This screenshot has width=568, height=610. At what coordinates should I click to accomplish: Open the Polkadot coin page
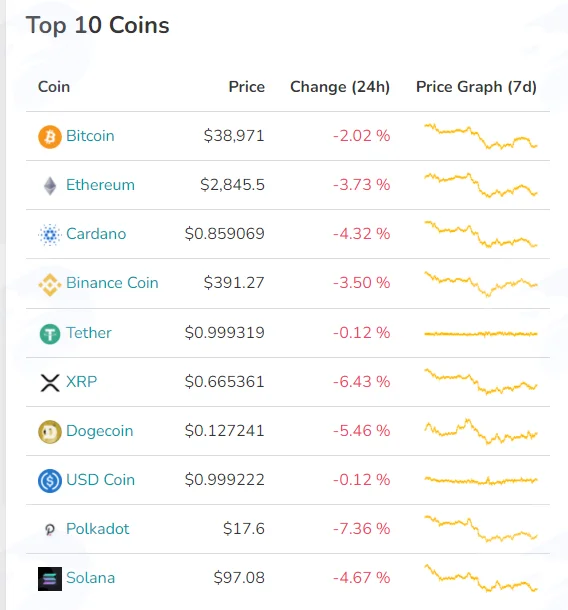pyautogui.click(x=98, y=529)
